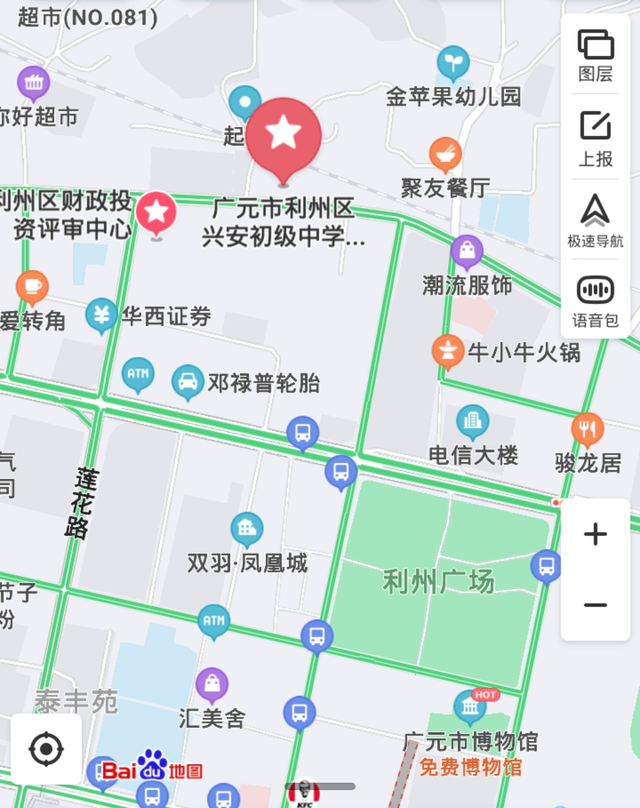Tap the 汇美舍 shopping marker
This screenshot has width=640, height=808.
[x=212, y=685]
